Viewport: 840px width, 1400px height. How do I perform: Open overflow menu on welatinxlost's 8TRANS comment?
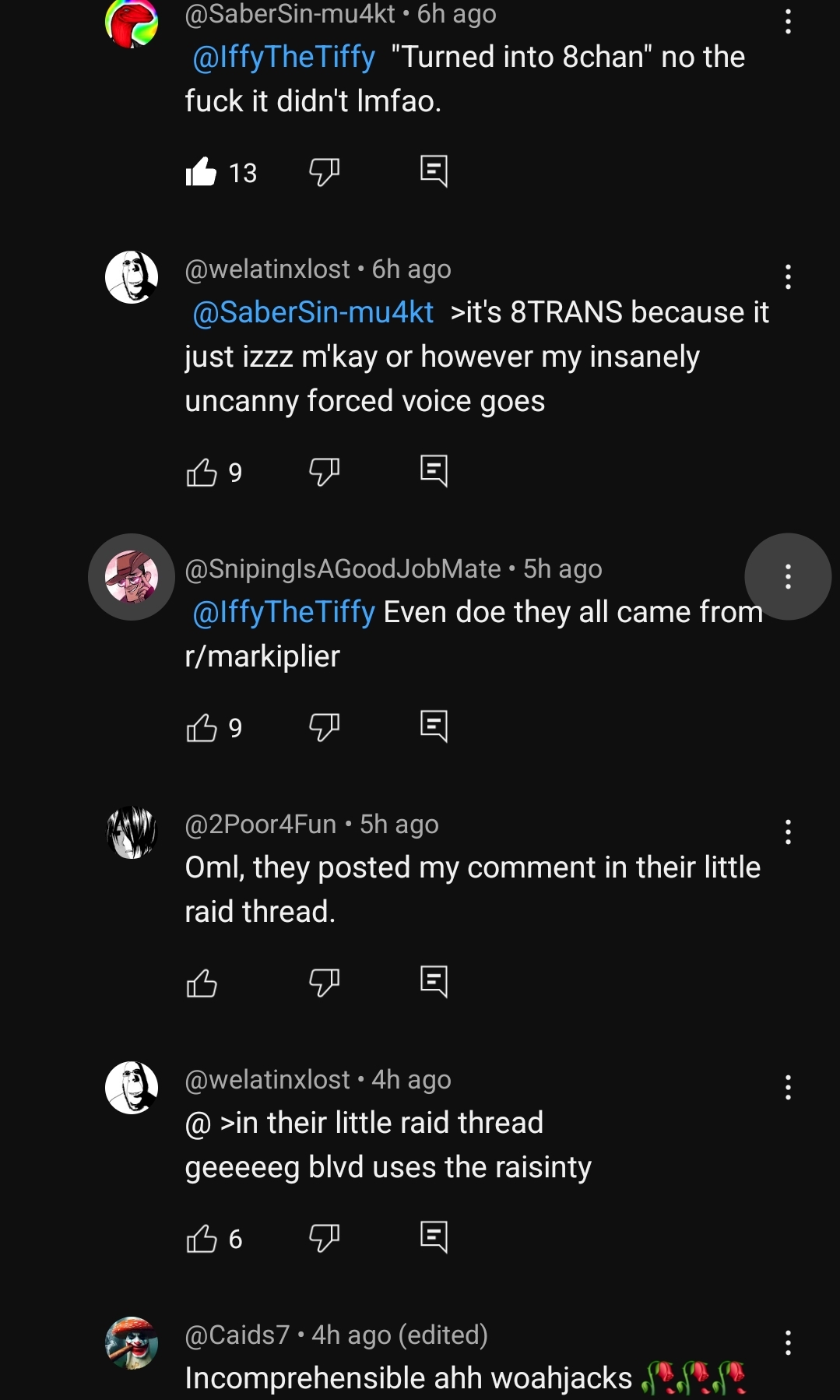point(788,276)
